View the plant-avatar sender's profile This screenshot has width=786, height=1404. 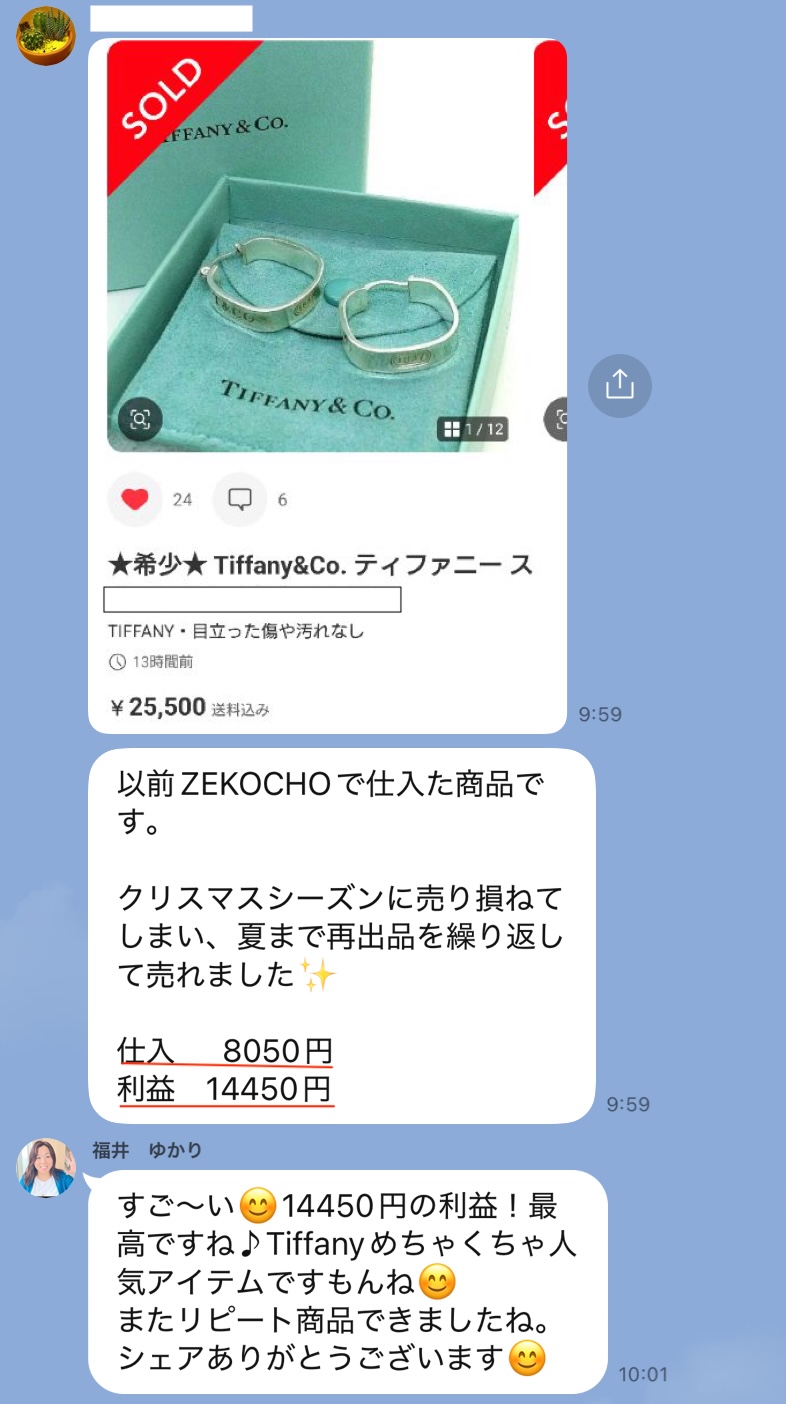pos(45,36)
